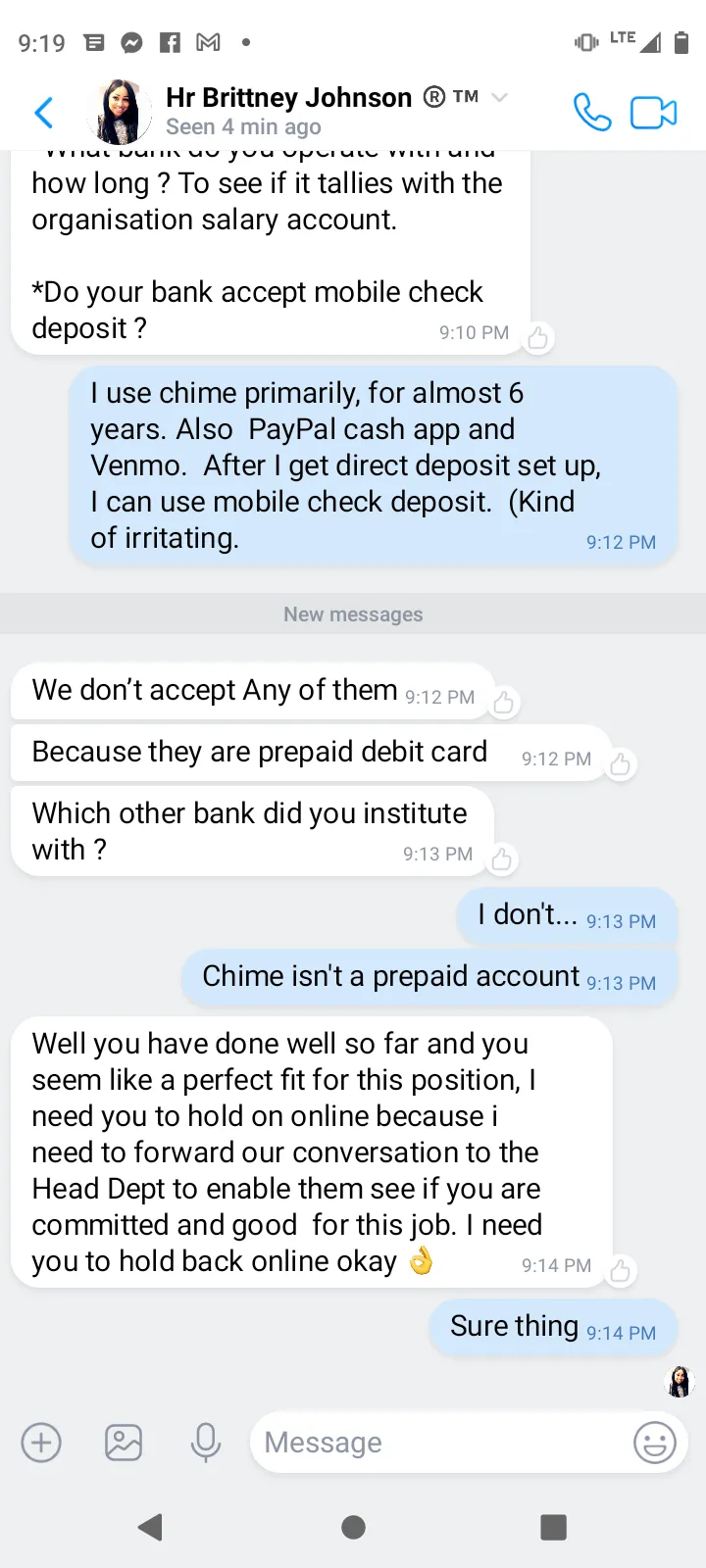Screen dimensions: 706x1568
Task: Start a video call with Brittney Johnson
Action: (x=653, y=113)
